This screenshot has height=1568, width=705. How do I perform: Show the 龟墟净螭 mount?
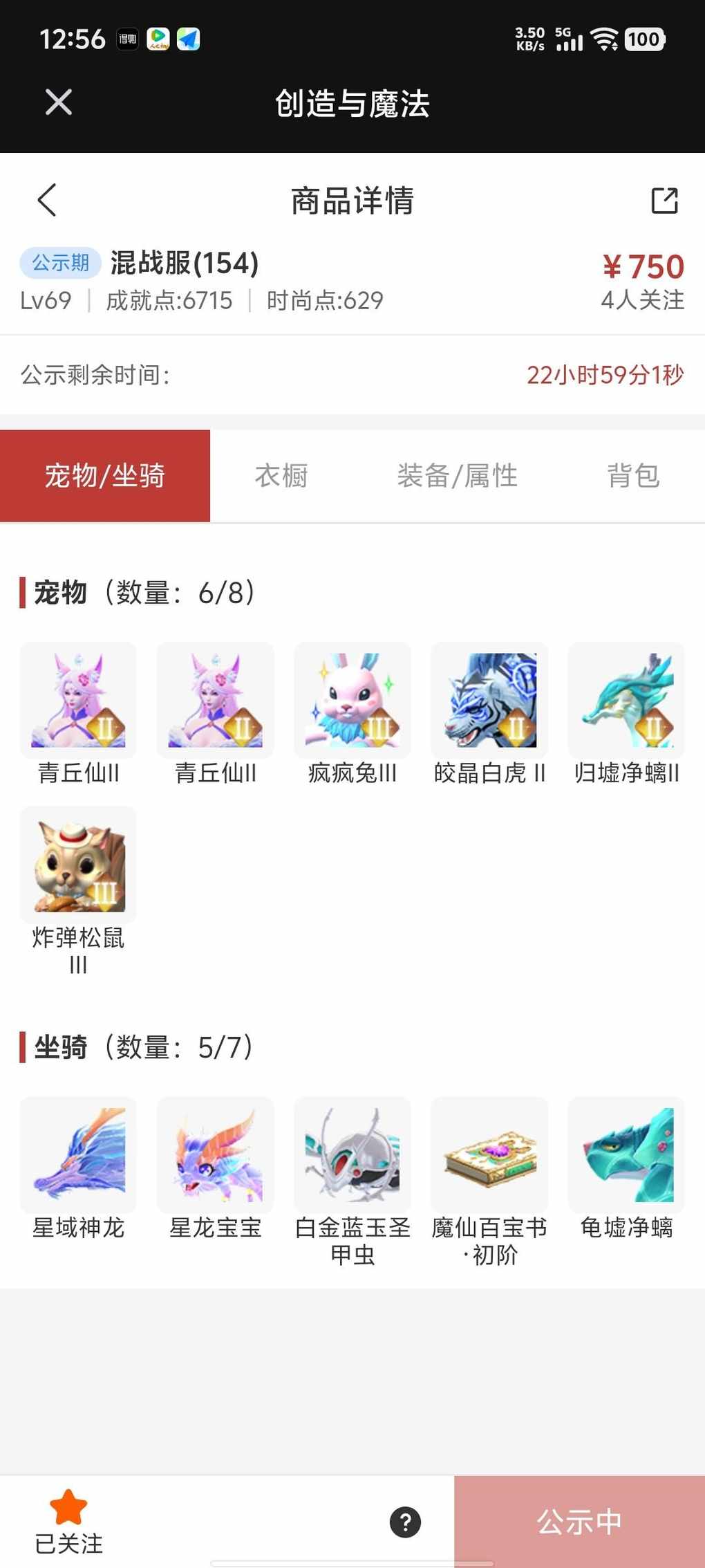626,1155
